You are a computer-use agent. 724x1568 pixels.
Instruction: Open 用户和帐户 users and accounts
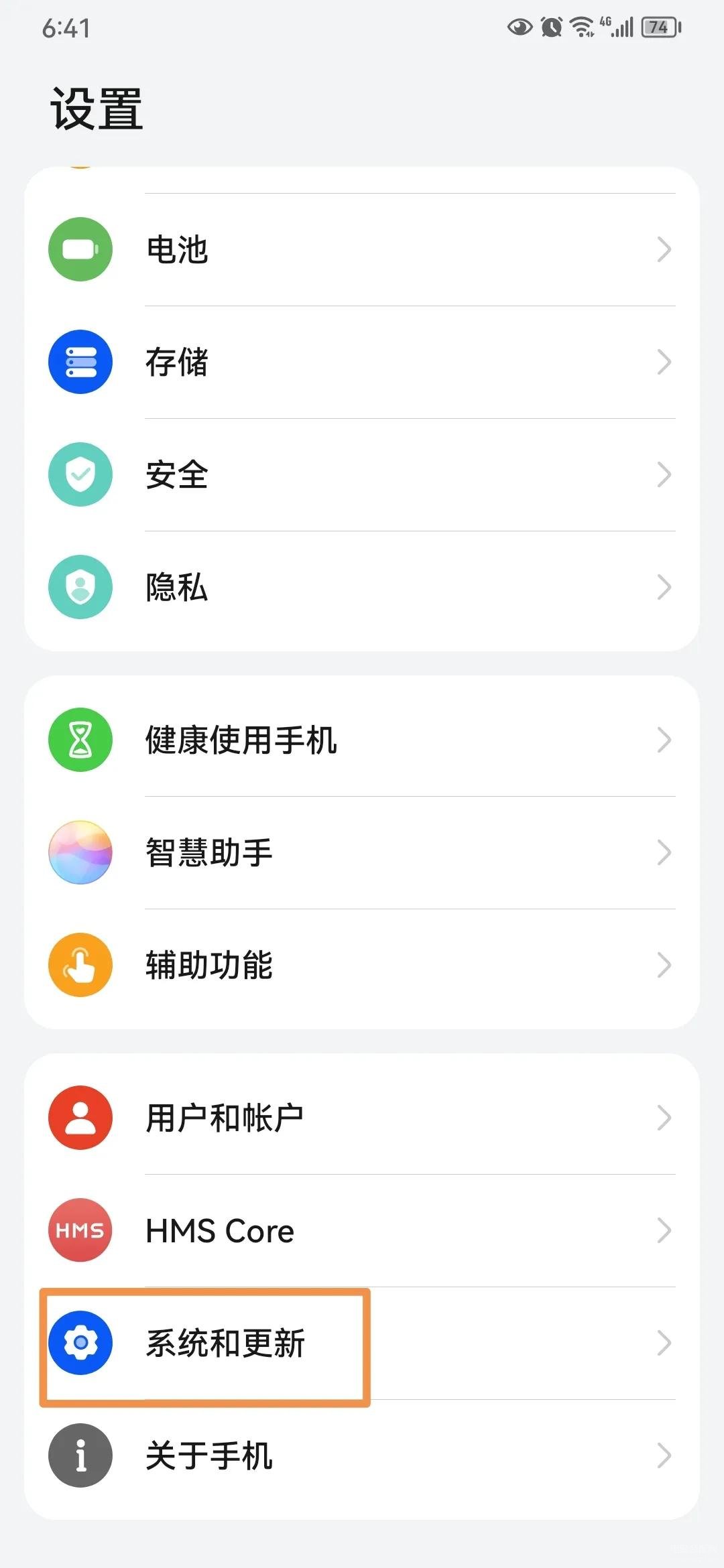tap(362, 1118)
